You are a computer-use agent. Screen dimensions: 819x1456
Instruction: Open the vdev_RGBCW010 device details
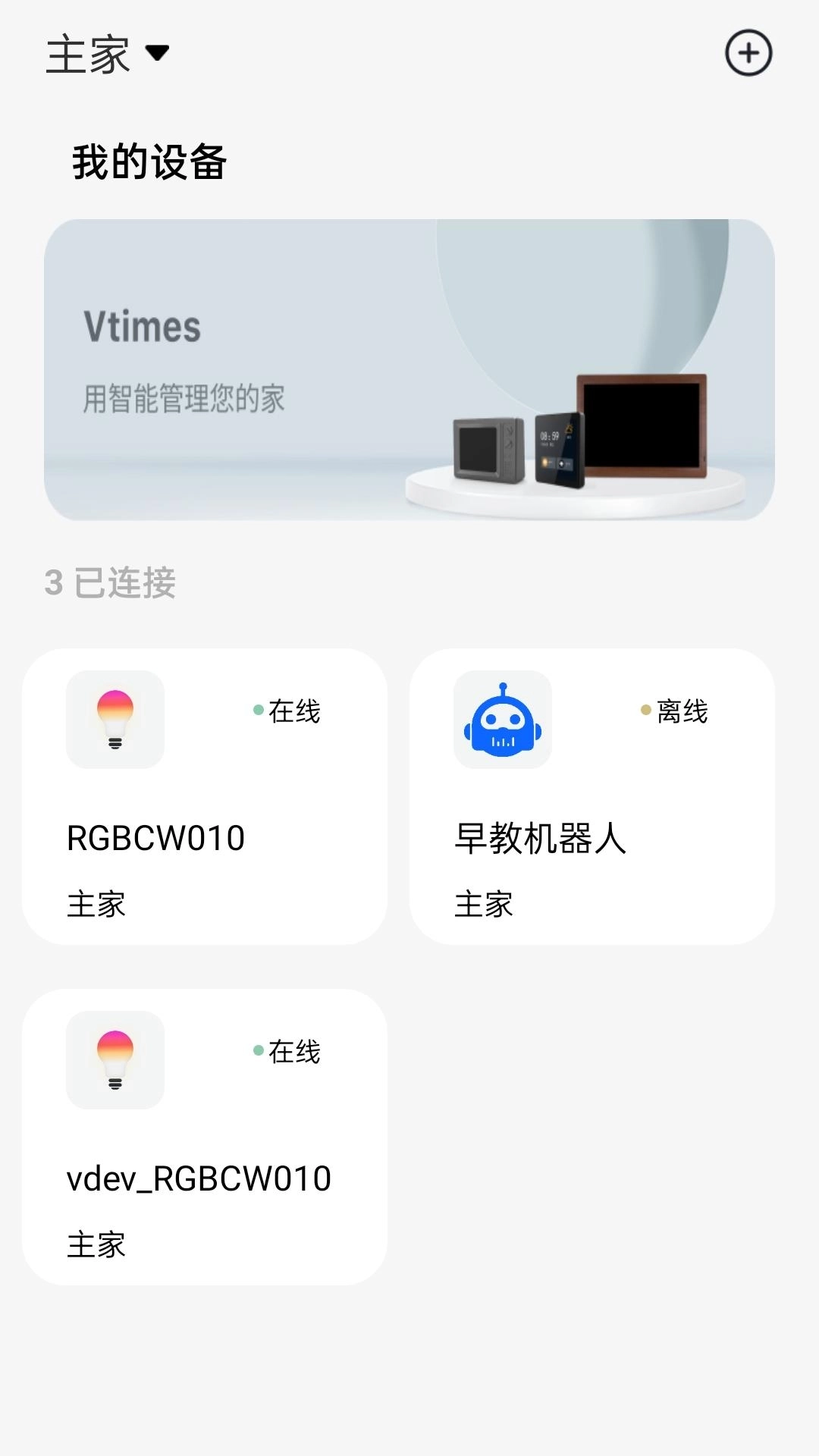[205, 1137]
